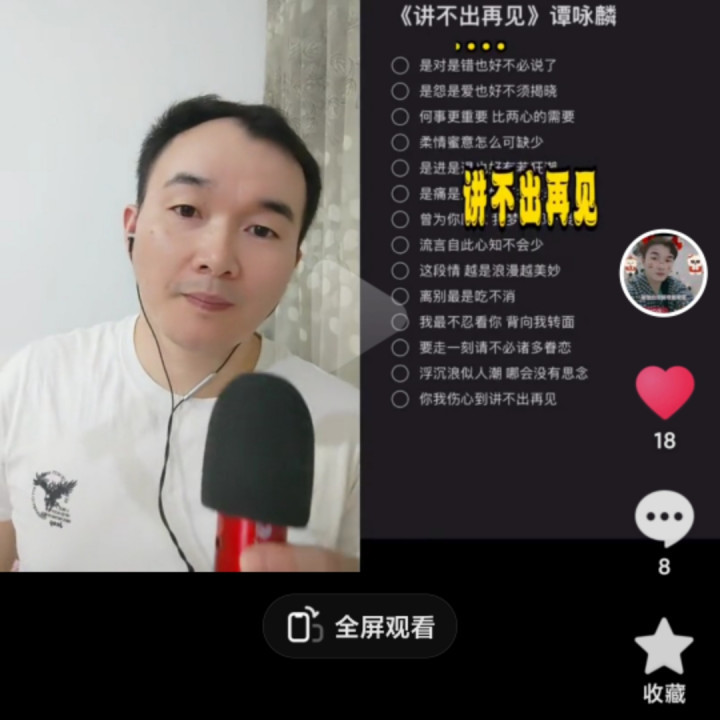Open the comments bubble icon
This screenshot has height=720, width=720.
click(x=664, y=518)
